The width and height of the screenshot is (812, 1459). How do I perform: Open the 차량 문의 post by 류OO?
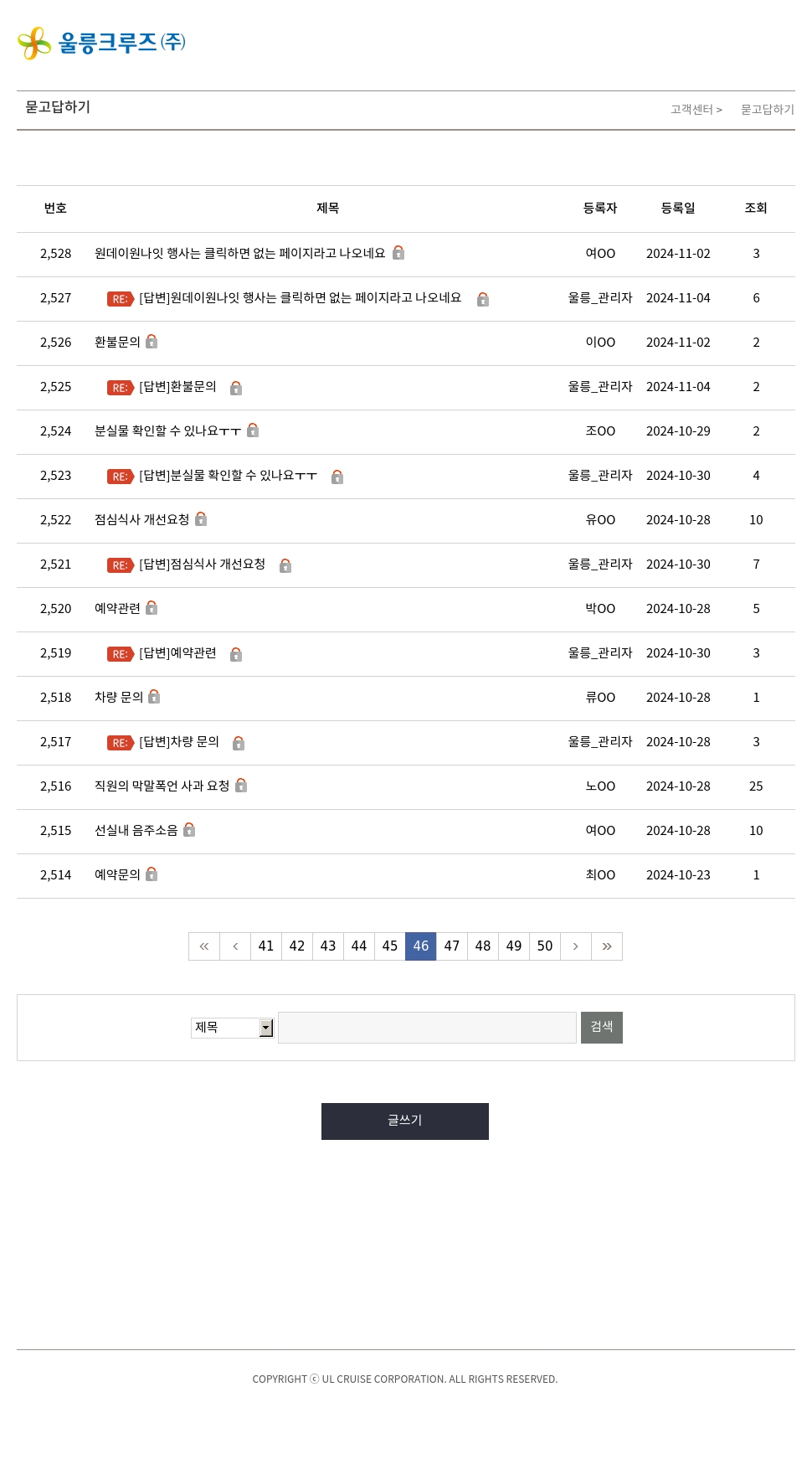click(x=119, y=697)
